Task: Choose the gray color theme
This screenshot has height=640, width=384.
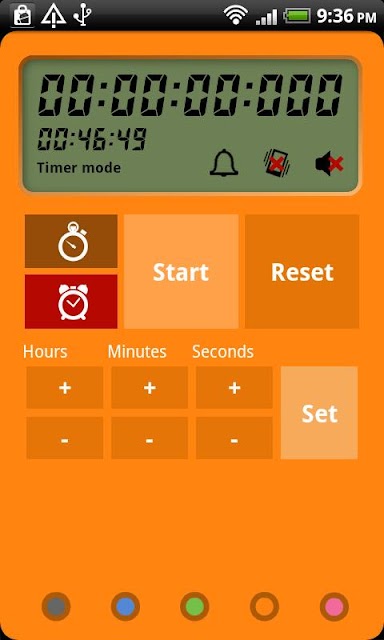Action: 56,607
